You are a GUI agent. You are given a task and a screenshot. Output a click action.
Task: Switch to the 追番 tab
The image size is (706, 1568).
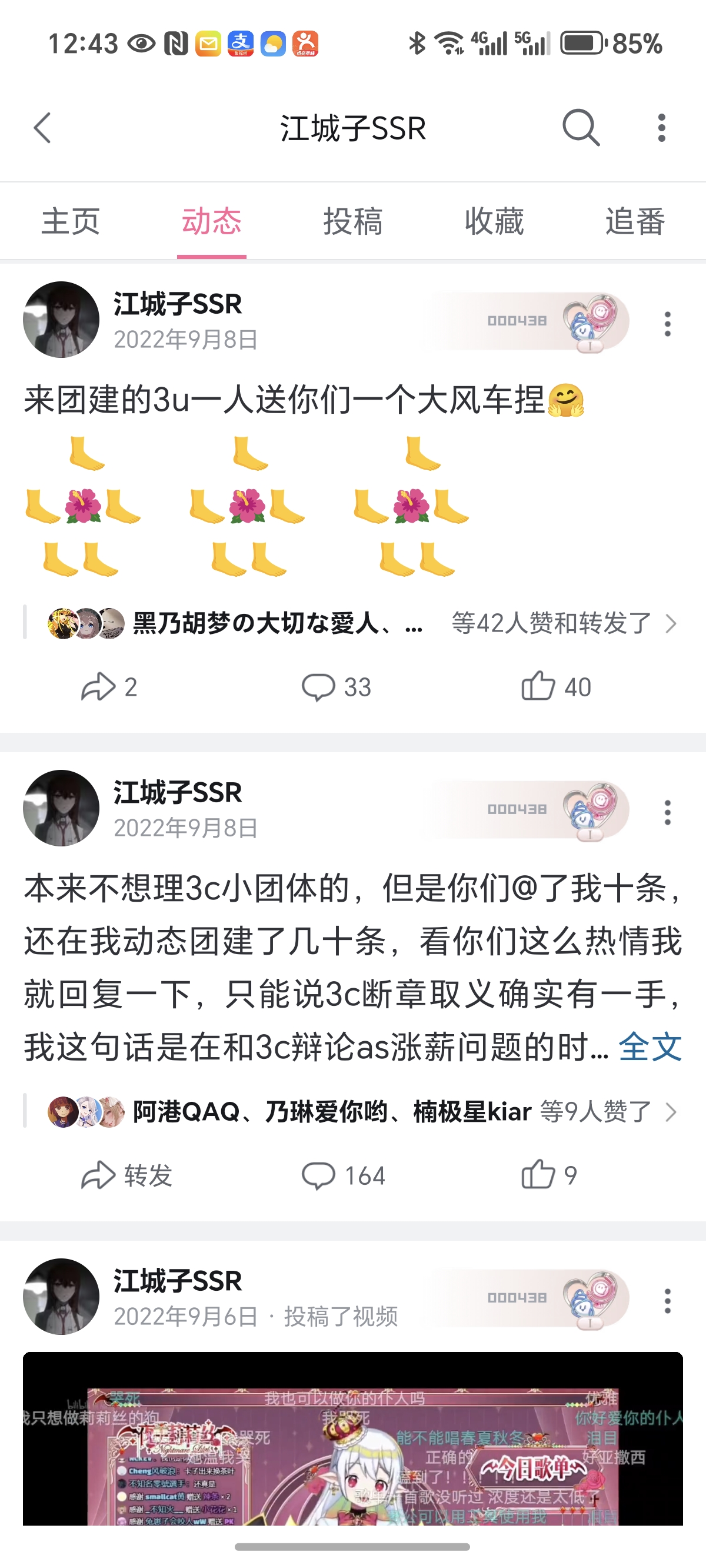coord(635,221)
